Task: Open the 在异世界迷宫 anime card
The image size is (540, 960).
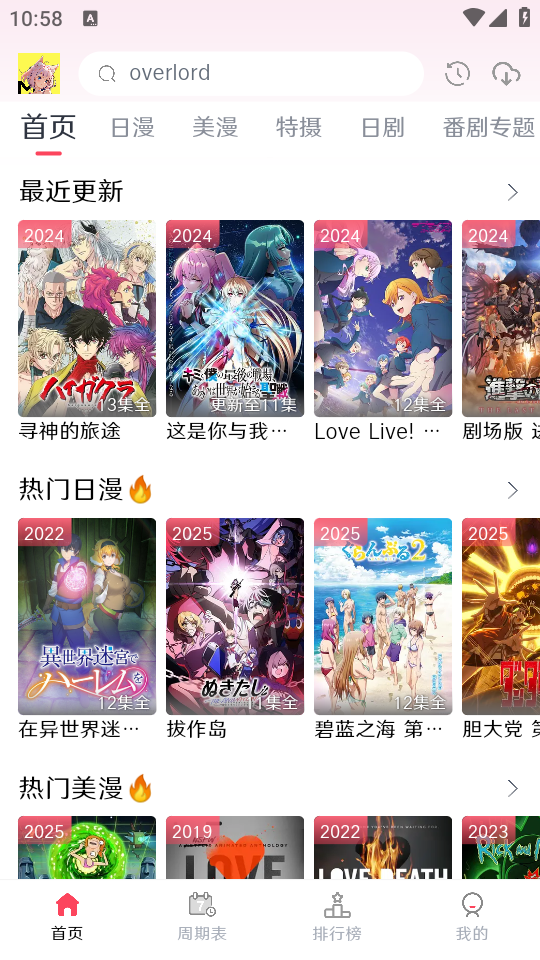Action: [87, 629]
